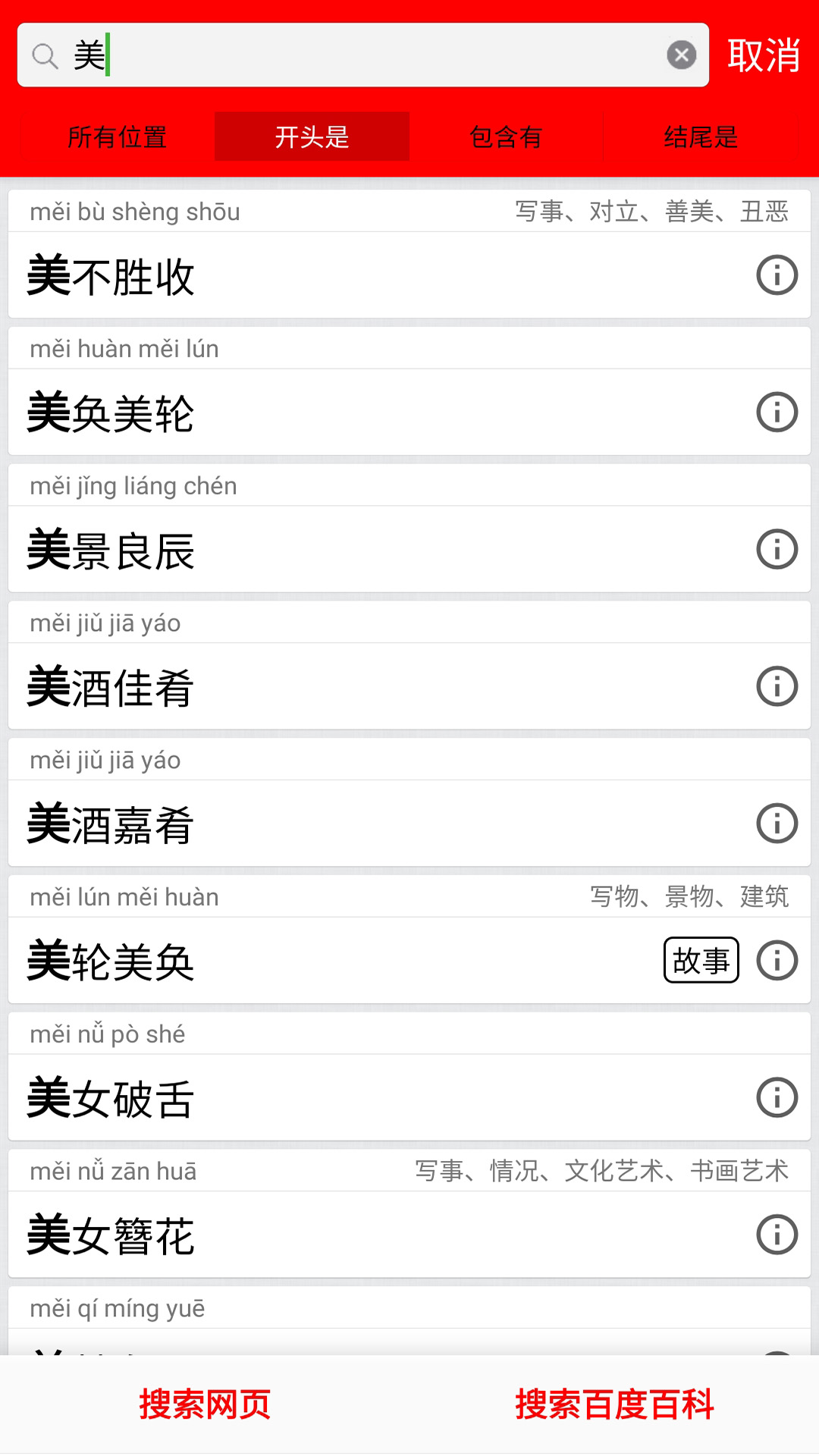Switch to the 所有位置 filter
Image resolution: width=819 pixels, height=1456 pixels.
pos(118,136)
